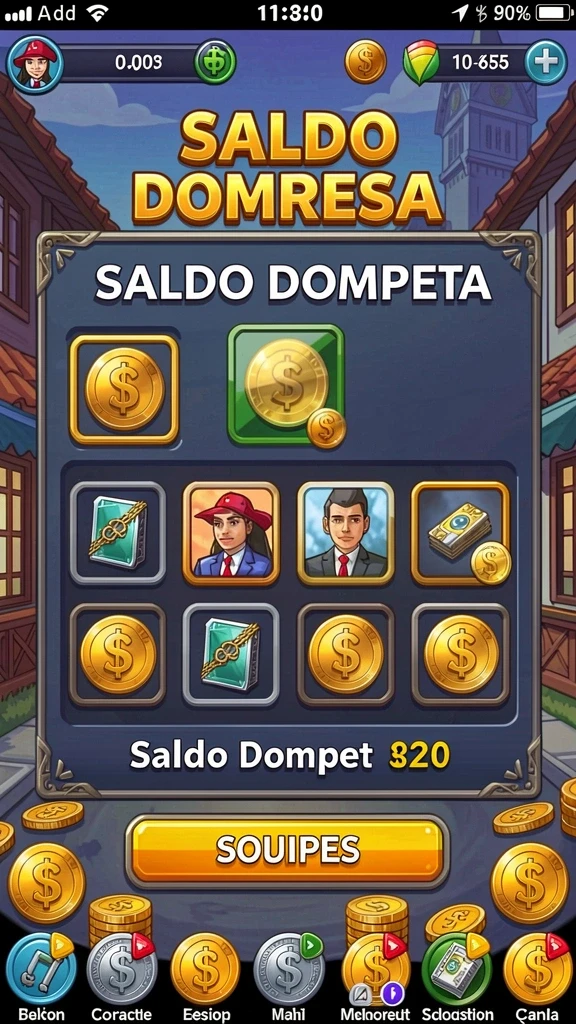Image resolution: width=576 pixels, height=1024 pixels.
Task: Choose the woman in red hat card
Action: click(x=231, y=534)
